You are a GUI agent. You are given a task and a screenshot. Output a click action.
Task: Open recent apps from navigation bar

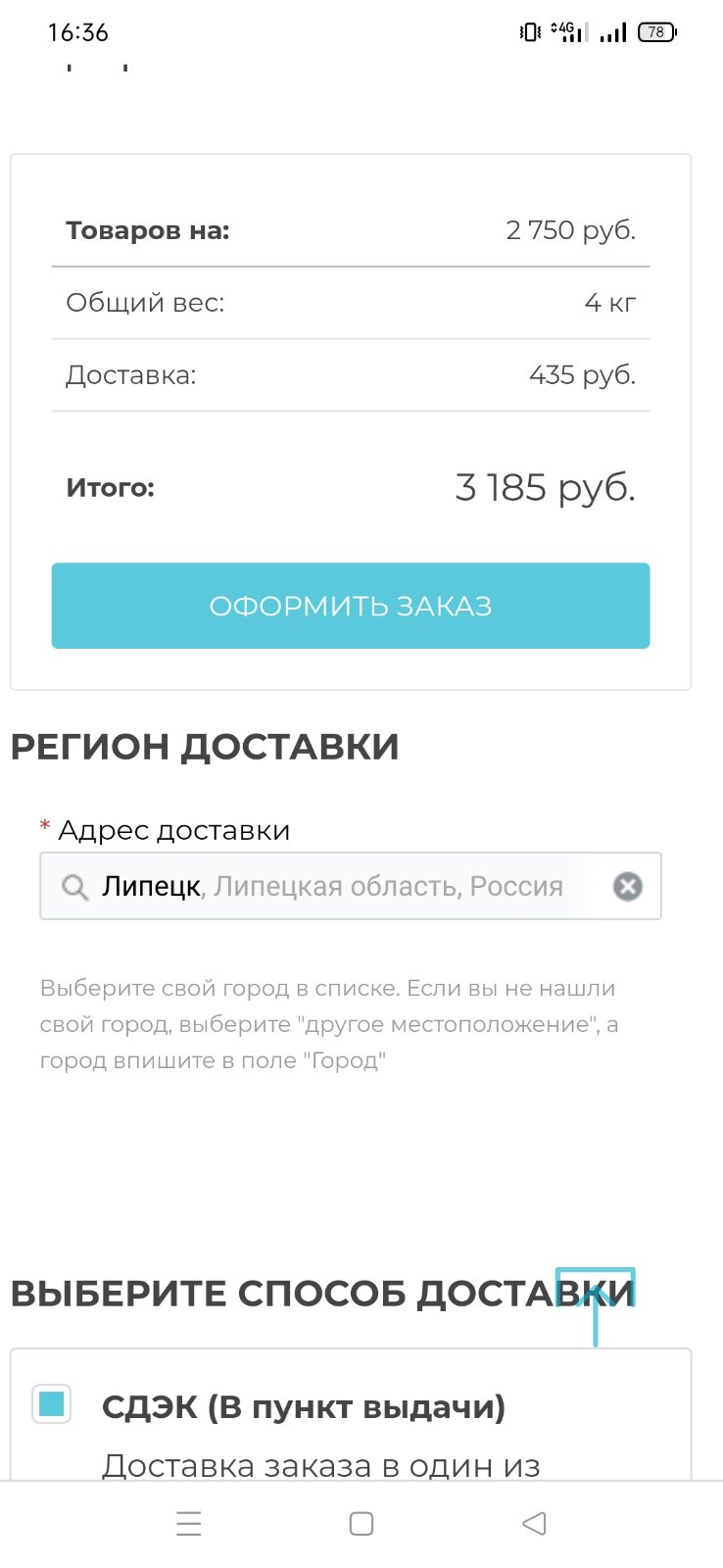pos(189,1523)
